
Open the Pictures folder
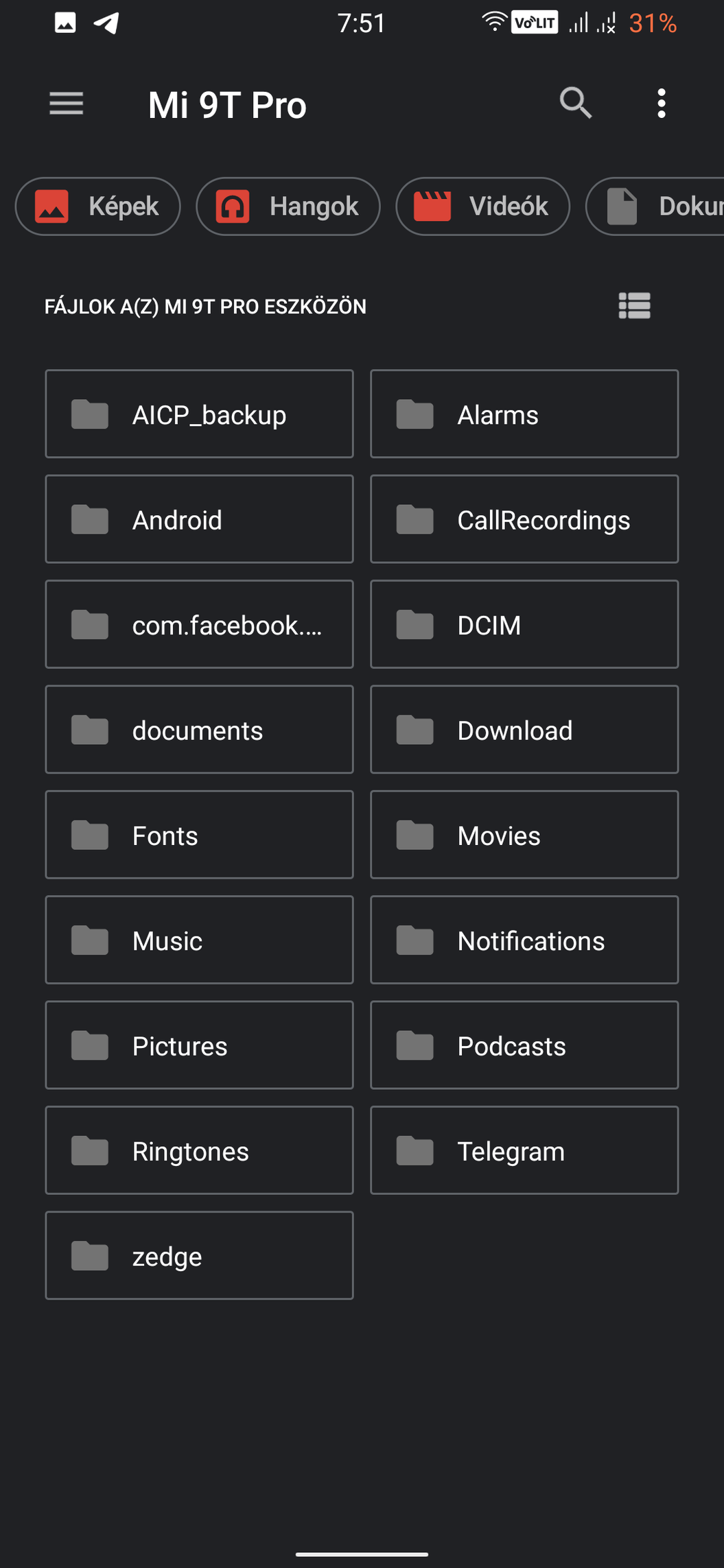(x=200, y=1045)
